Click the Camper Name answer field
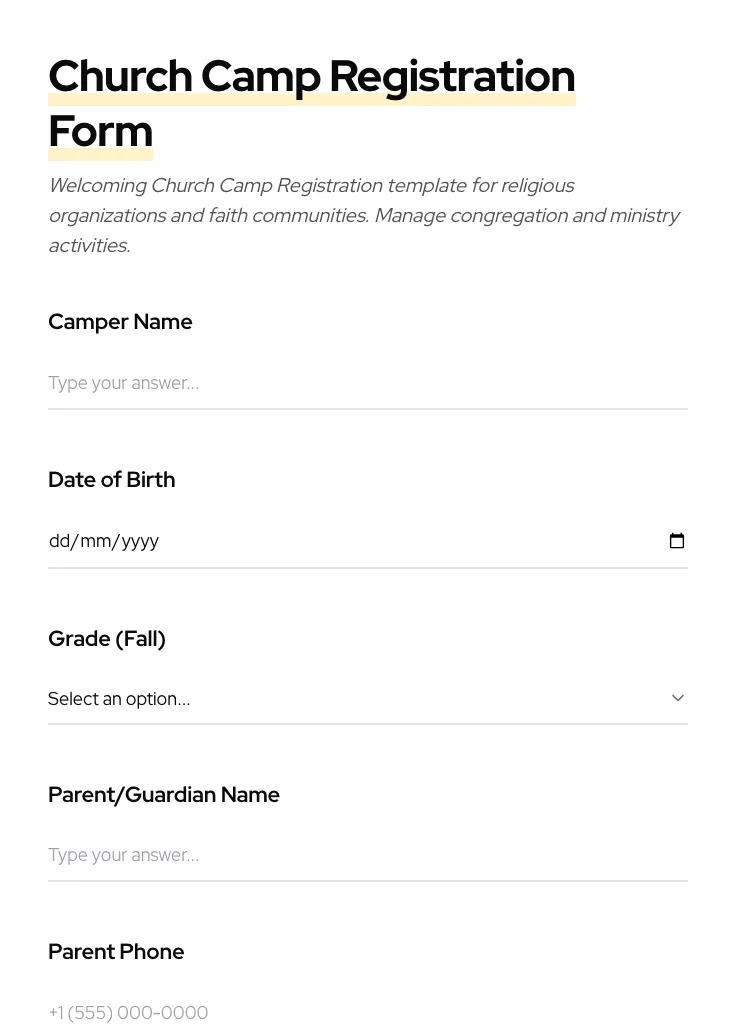This screenshot has width=736, height=1024. click(368, 383)
